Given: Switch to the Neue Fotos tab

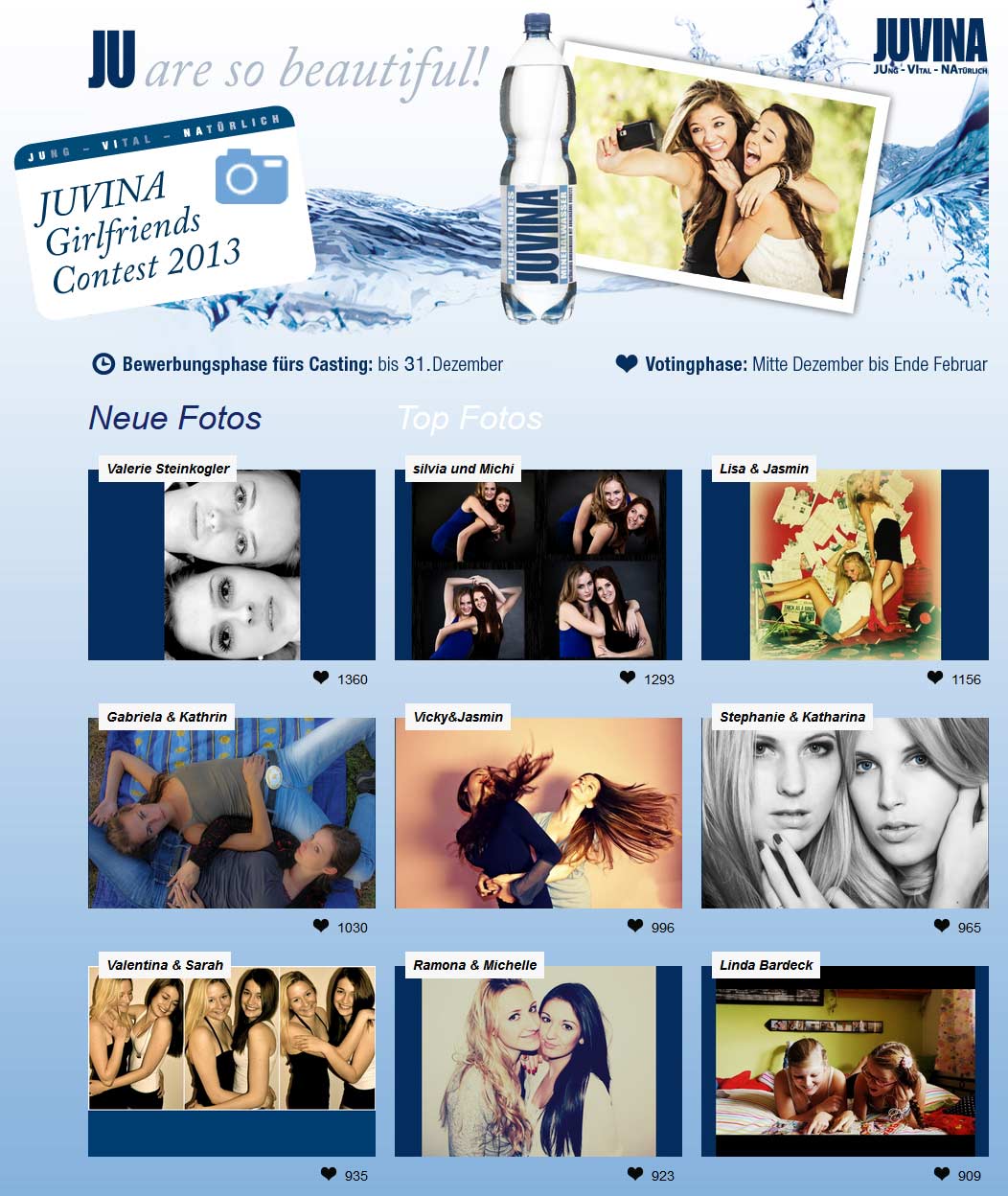Looking at the screenshot, I should point(174,418).
